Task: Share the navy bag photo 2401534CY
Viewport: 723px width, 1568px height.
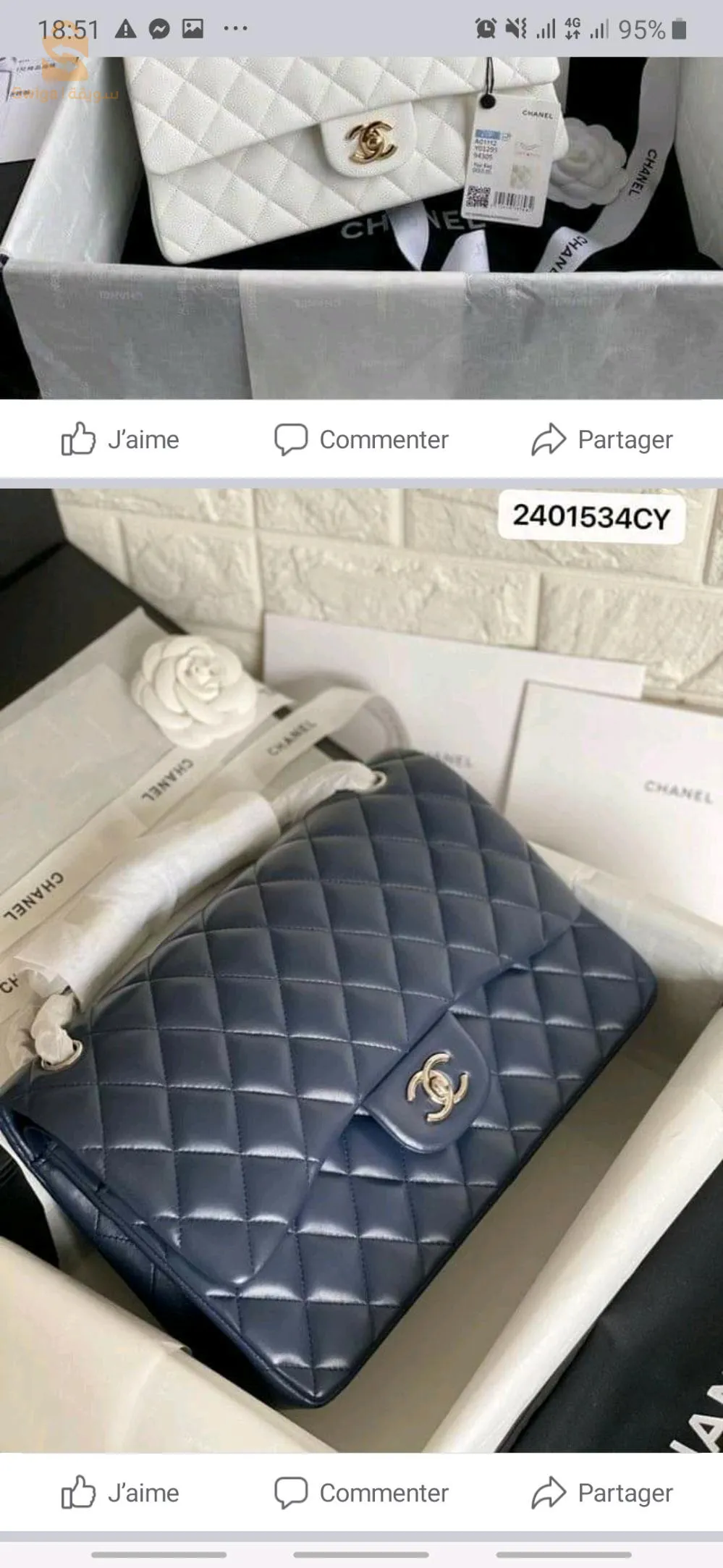Action: point(601,1493)
